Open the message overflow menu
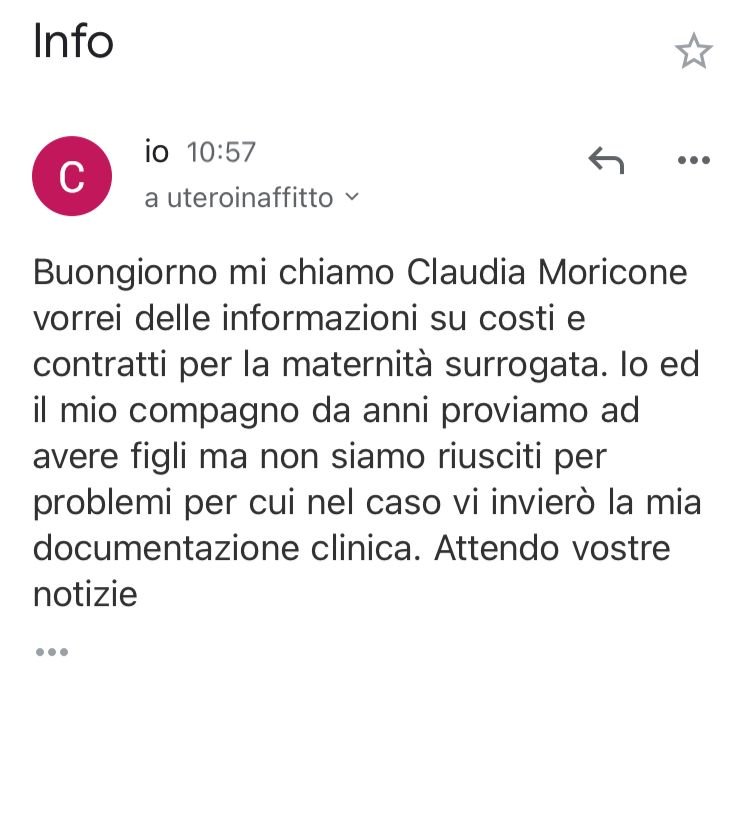The image size is (750, 817). click(693, 160)
